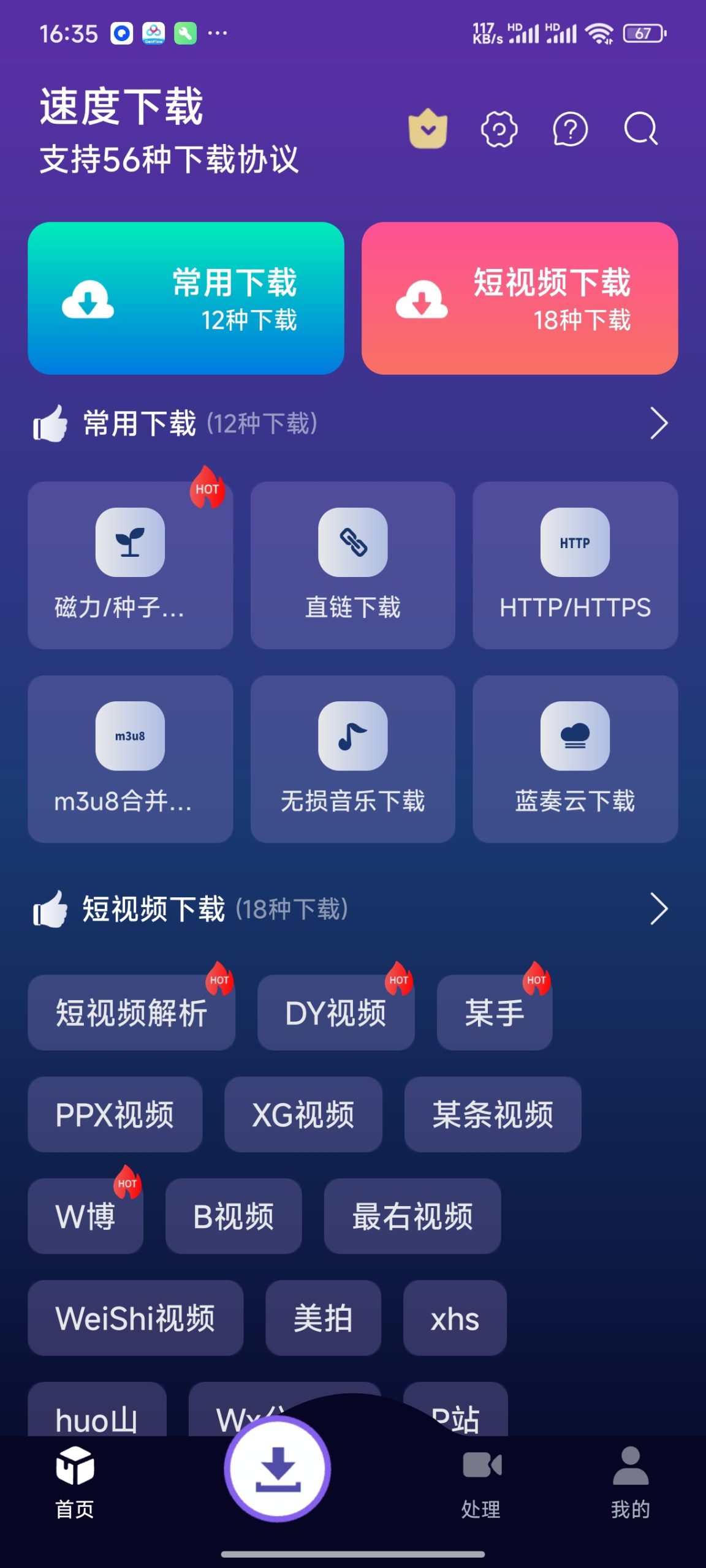Open the 短视频下载 18种下载 card
The image size is (706, 1568).
pyautogui.click(x=520, y=298)
